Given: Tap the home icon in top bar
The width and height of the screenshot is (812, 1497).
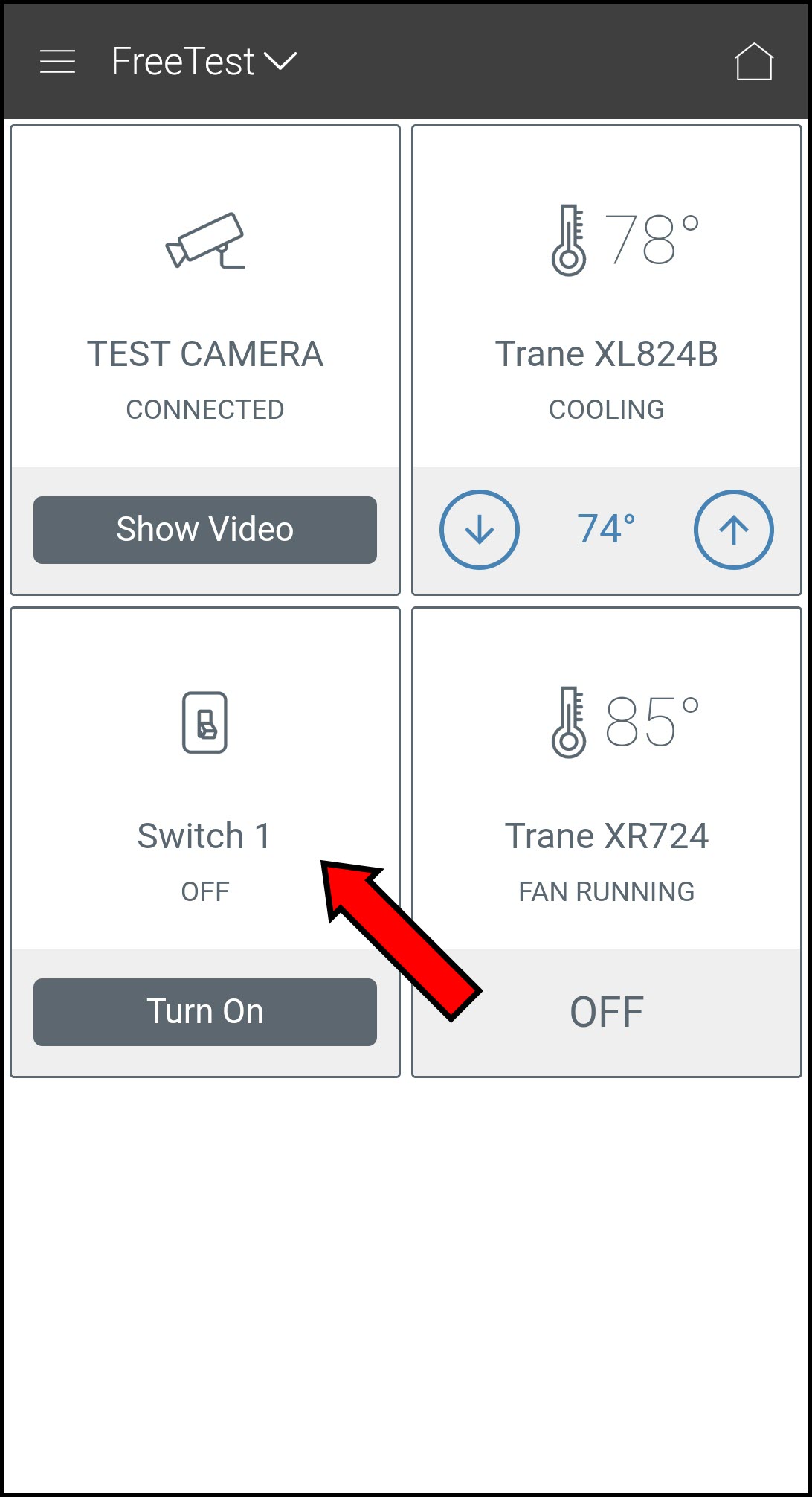Looking at the screenshot, I should pyautogui.click(x=754, y=61).
